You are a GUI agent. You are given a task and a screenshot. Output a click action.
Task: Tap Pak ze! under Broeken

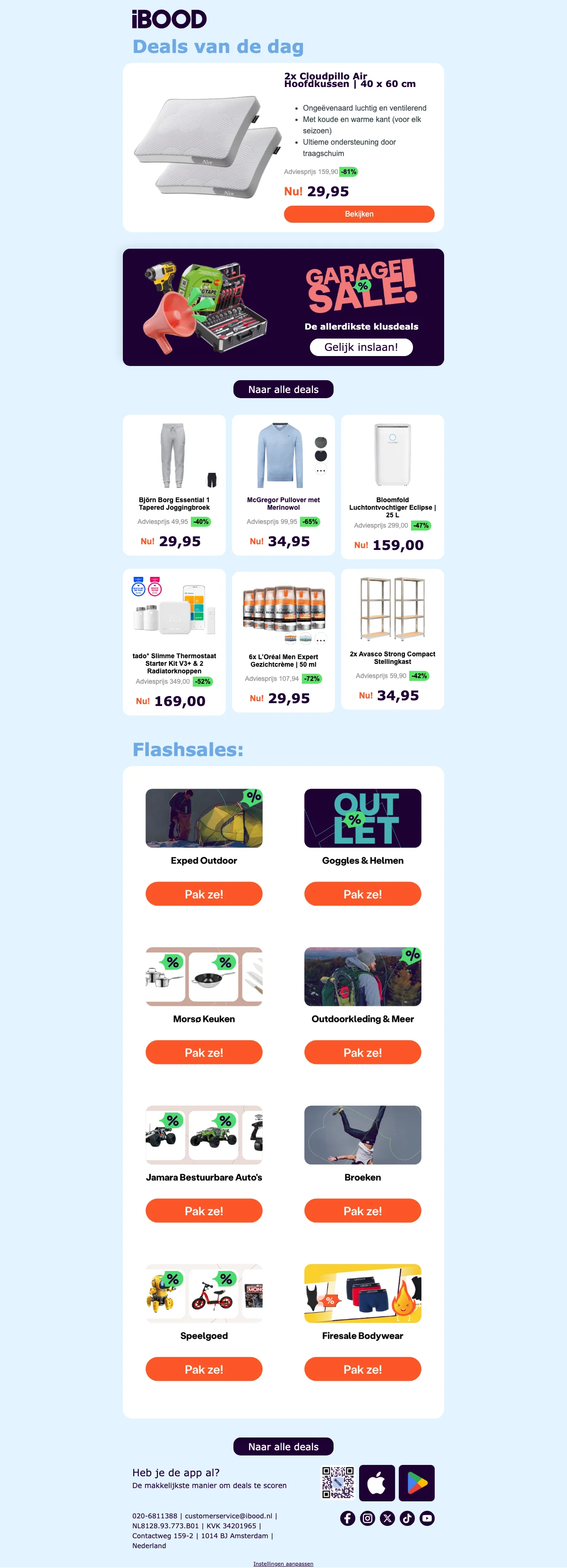pyautogui.click(x=362, y=1210)
